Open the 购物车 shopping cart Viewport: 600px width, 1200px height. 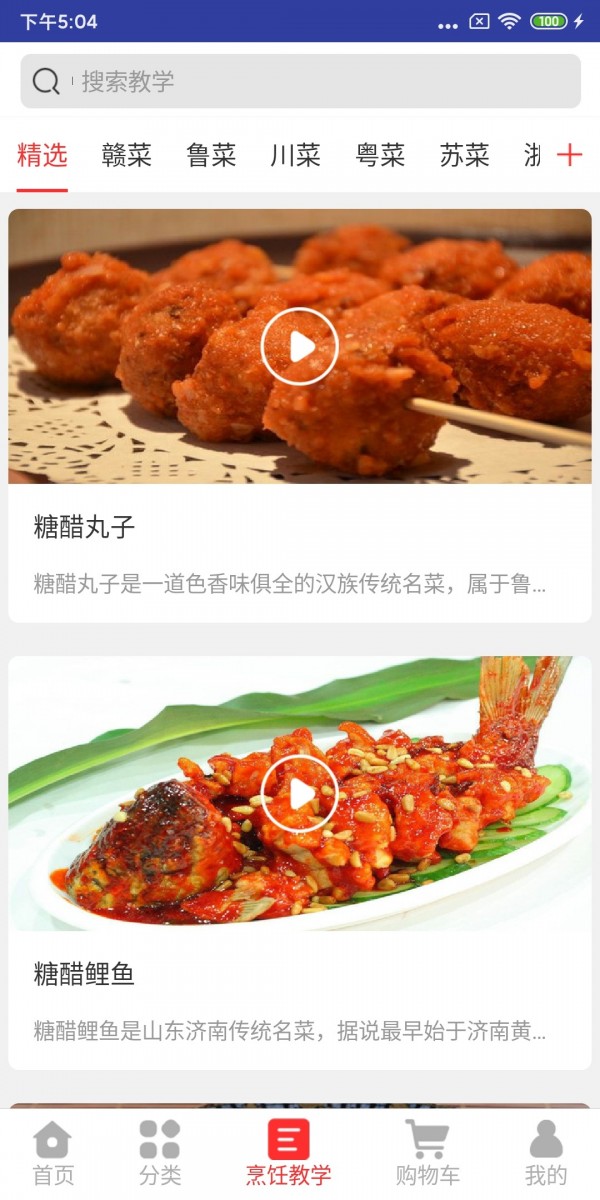pos(427,1153)
